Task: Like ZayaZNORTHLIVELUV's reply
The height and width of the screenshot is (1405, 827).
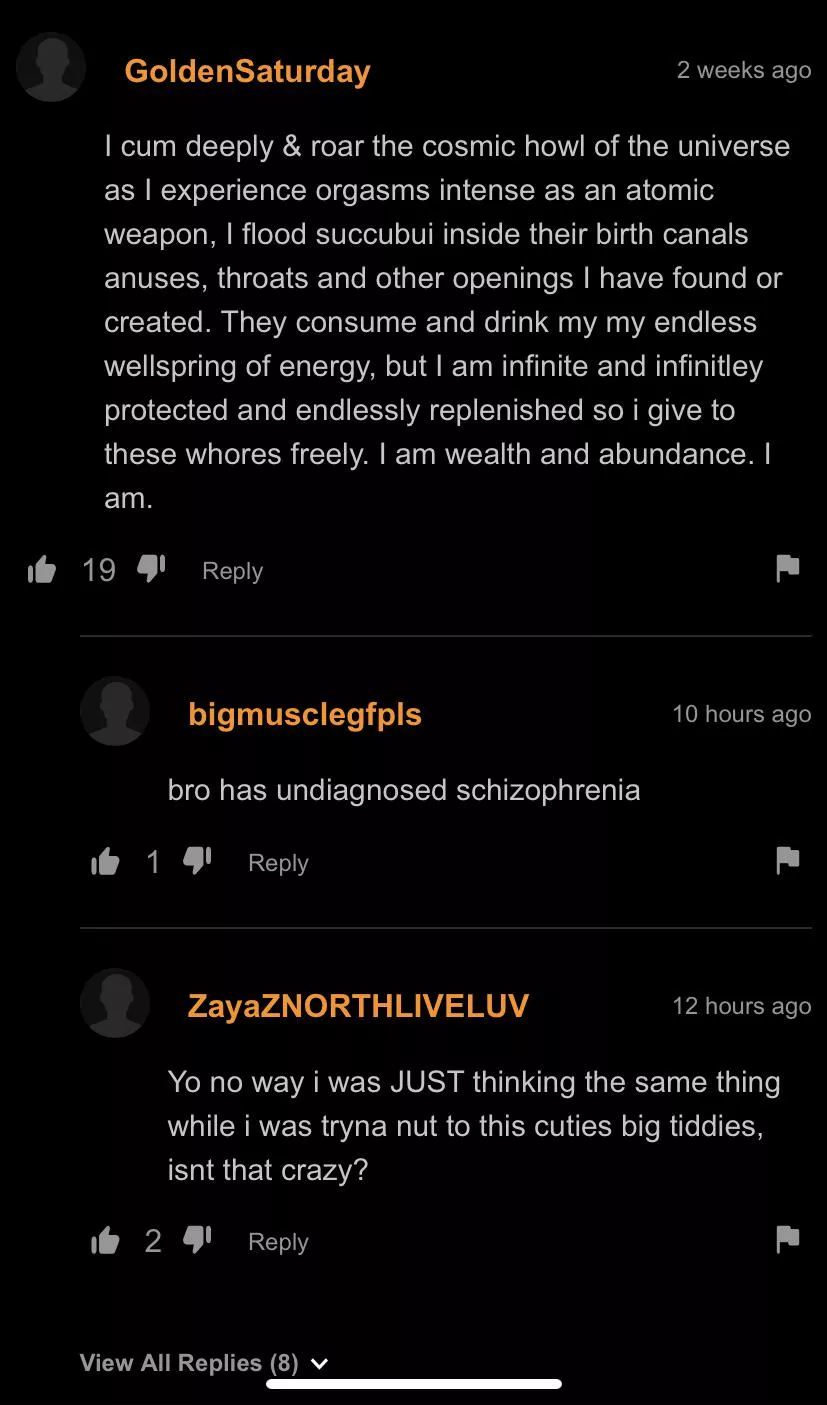Action: (105, 1241)
